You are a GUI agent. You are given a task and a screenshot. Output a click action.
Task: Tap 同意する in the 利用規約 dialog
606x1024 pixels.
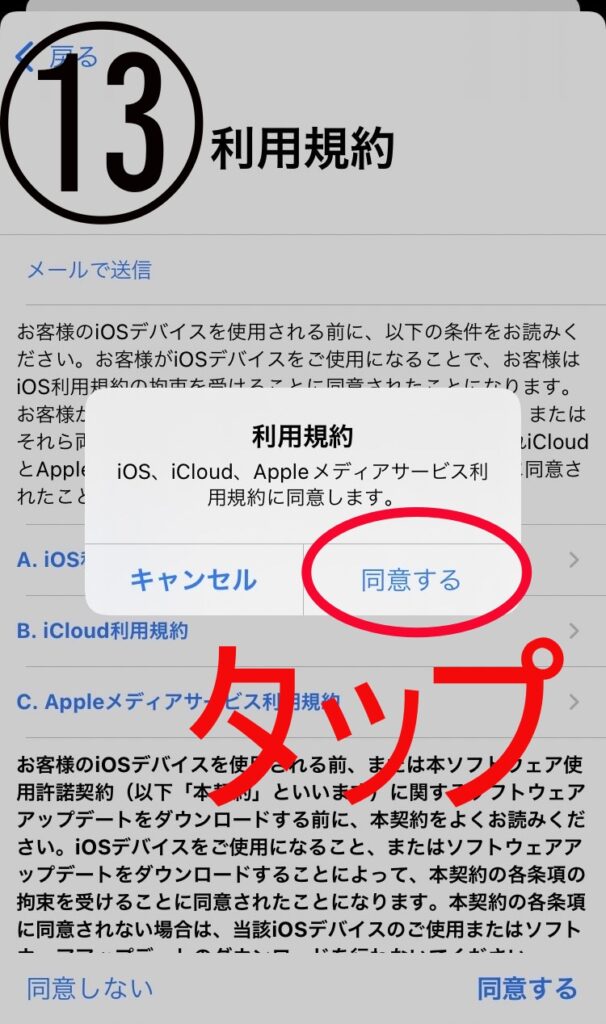coord(411,579)
